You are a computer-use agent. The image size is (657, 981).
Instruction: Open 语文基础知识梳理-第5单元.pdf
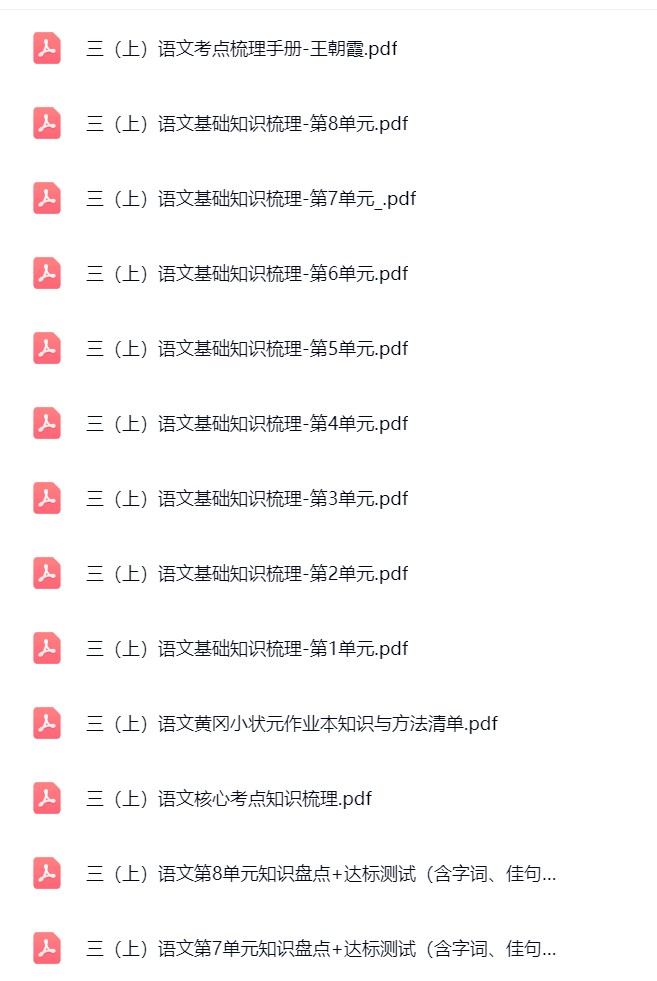(247, 348)
